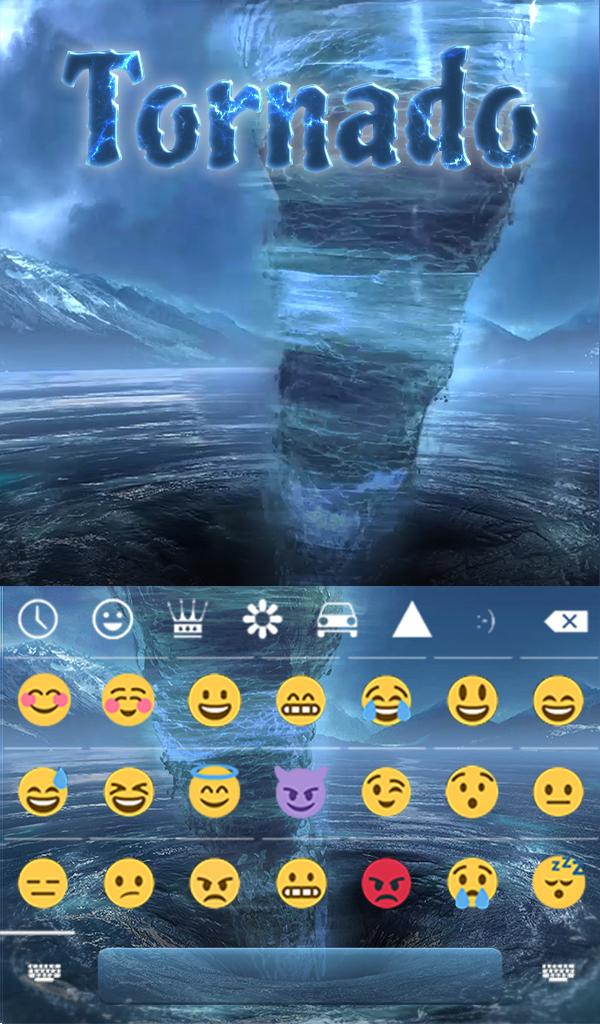Open the crown emoji category
The width and height of the screenshot is (600, 1024).
tap(187, 618)
